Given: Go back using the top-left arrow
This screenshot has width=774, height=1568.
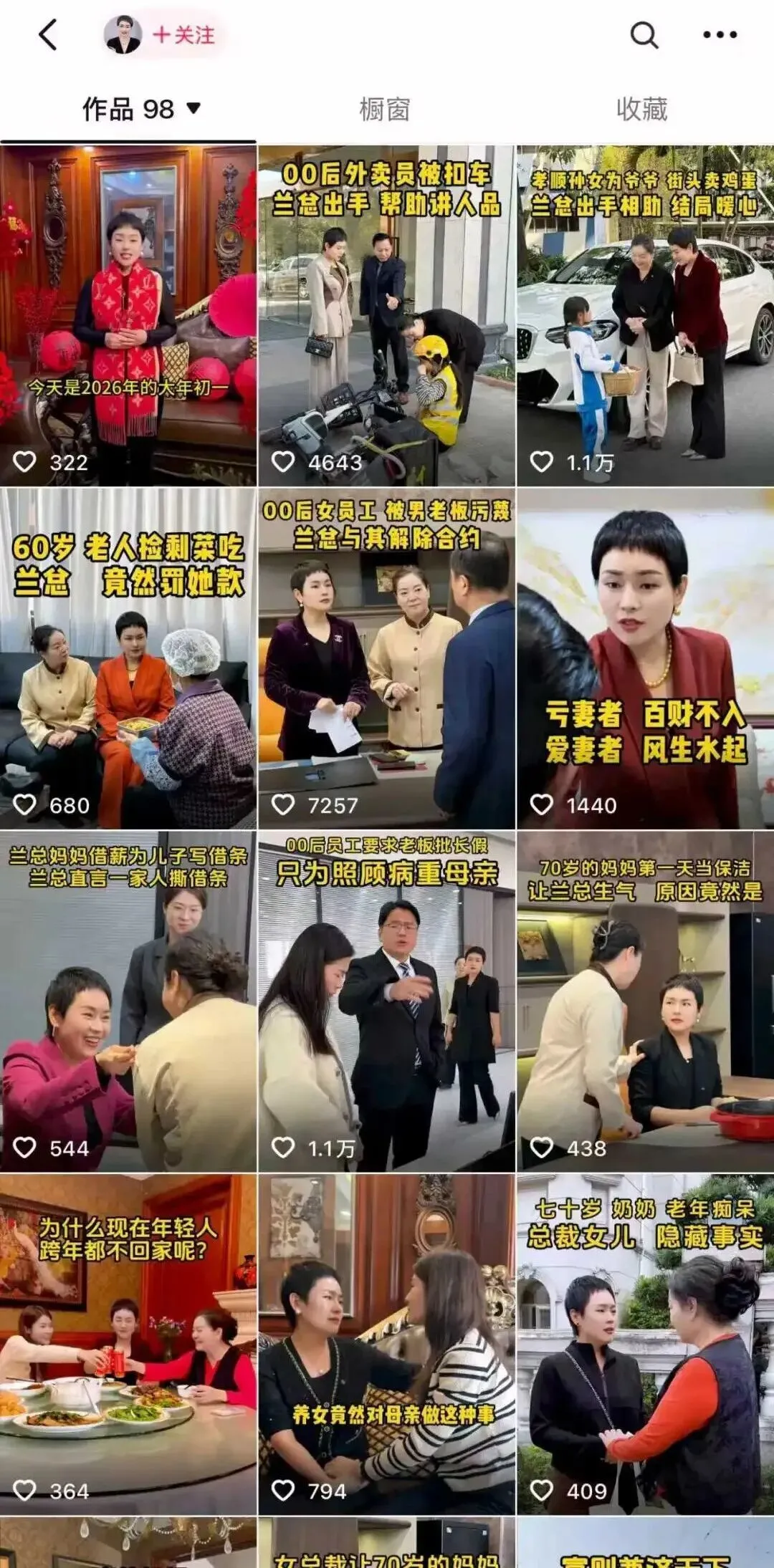Looking at the screenshot, I should pyautogui.click(x=47, y=34).
